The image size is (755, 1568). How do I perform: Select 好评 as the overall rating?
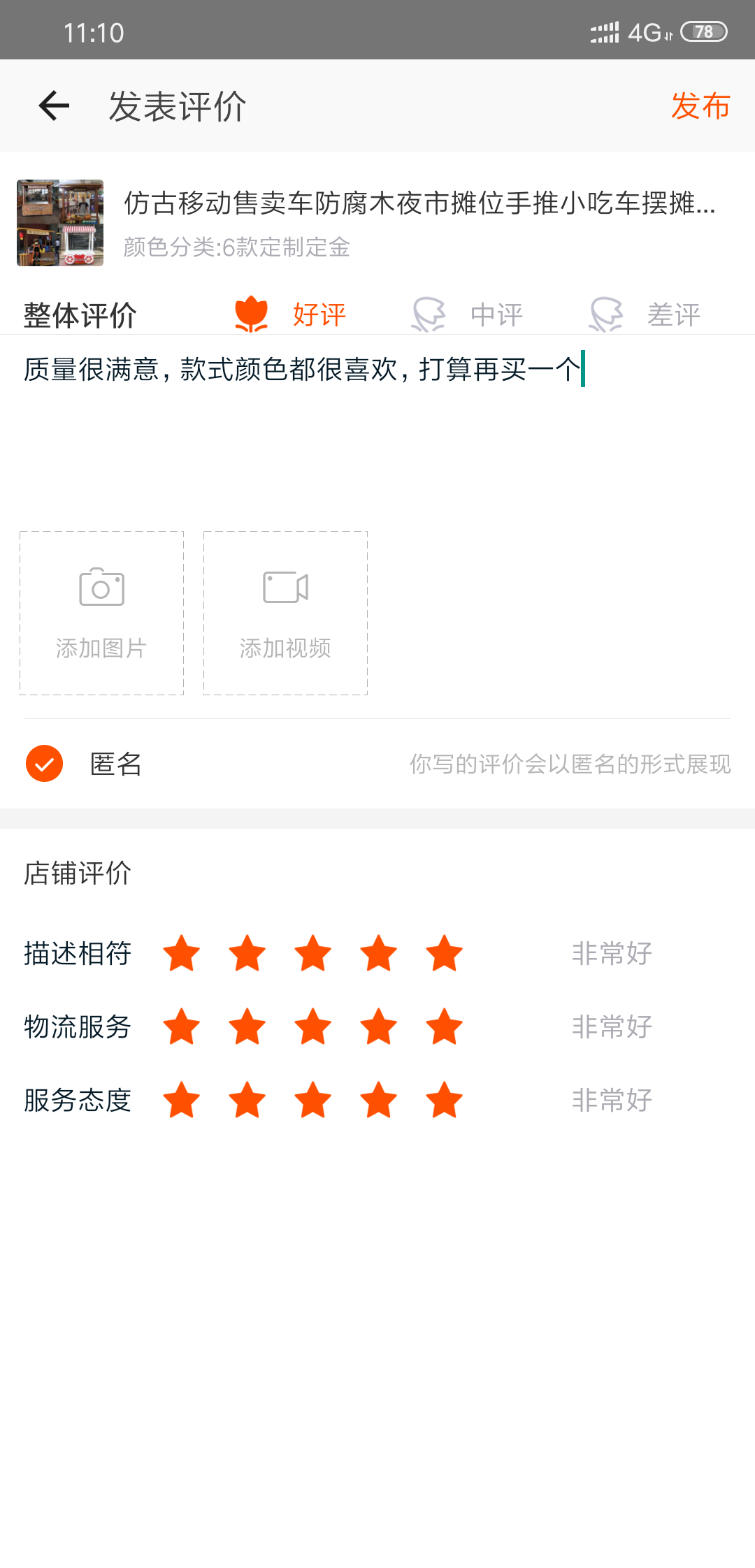tap(291, 314)
